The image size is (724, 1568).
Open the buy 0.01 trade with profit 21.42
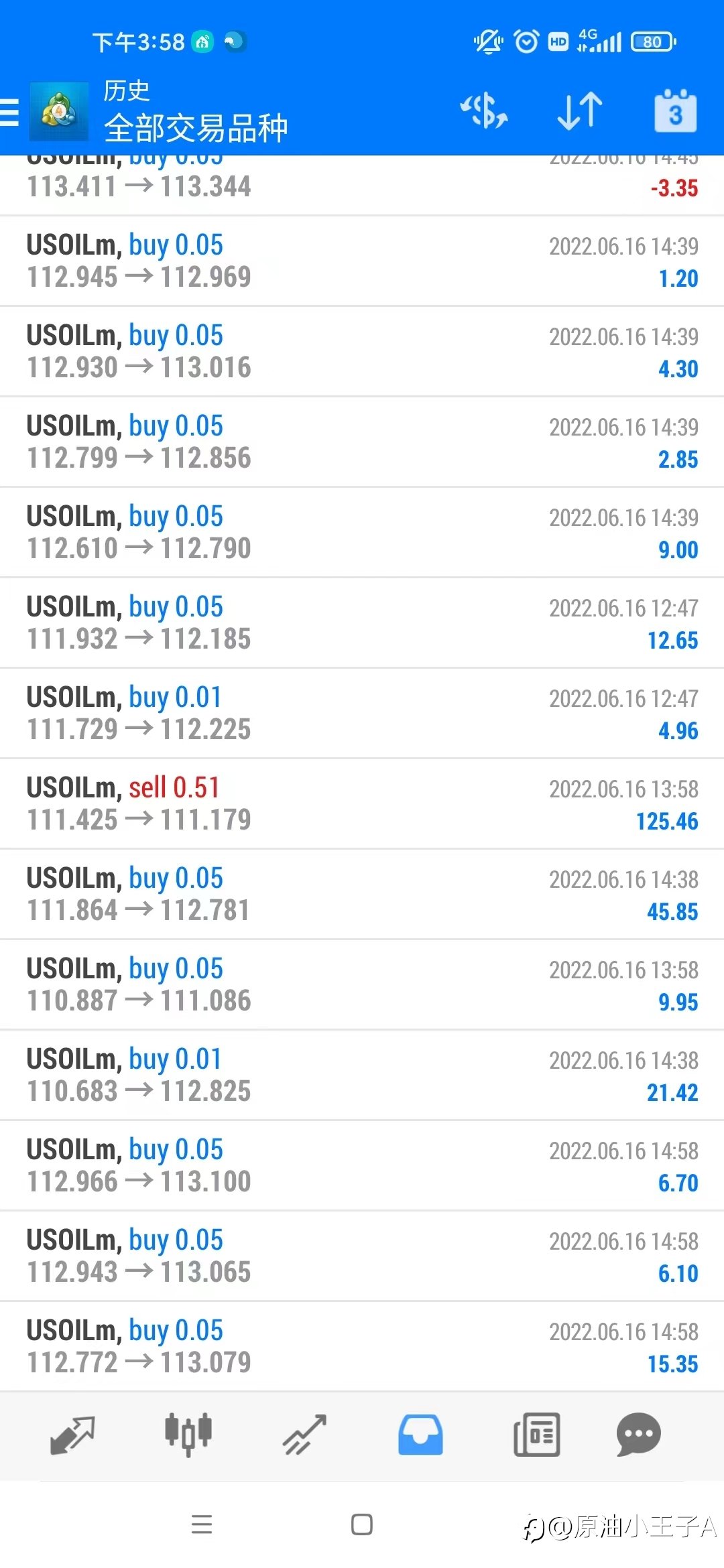point(362,1075)
